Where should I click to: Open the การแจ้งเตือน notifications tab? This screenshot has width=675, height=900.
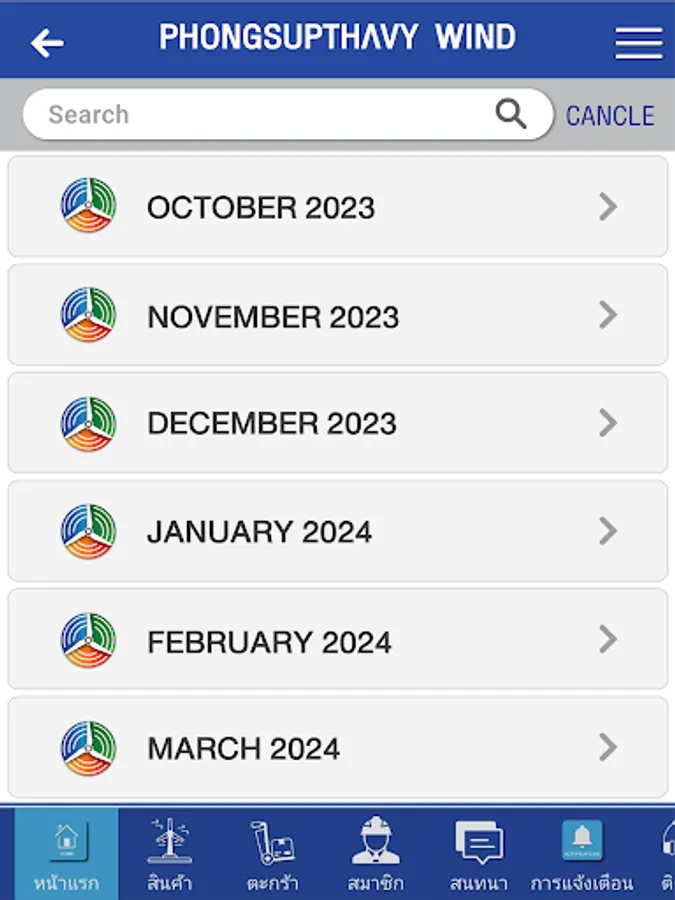[582, 854]
